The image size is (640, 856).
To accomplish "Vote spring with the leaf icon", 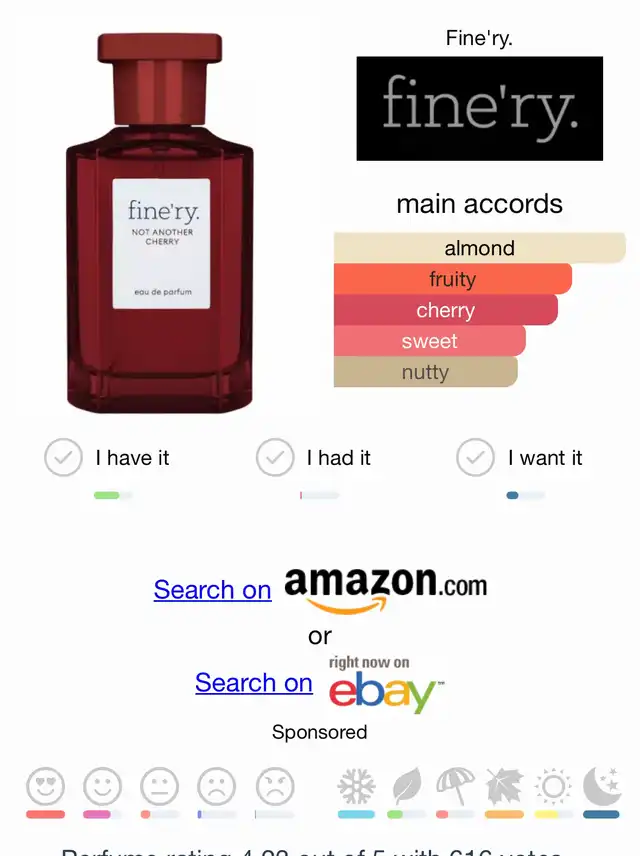I will tap(406, 787).
